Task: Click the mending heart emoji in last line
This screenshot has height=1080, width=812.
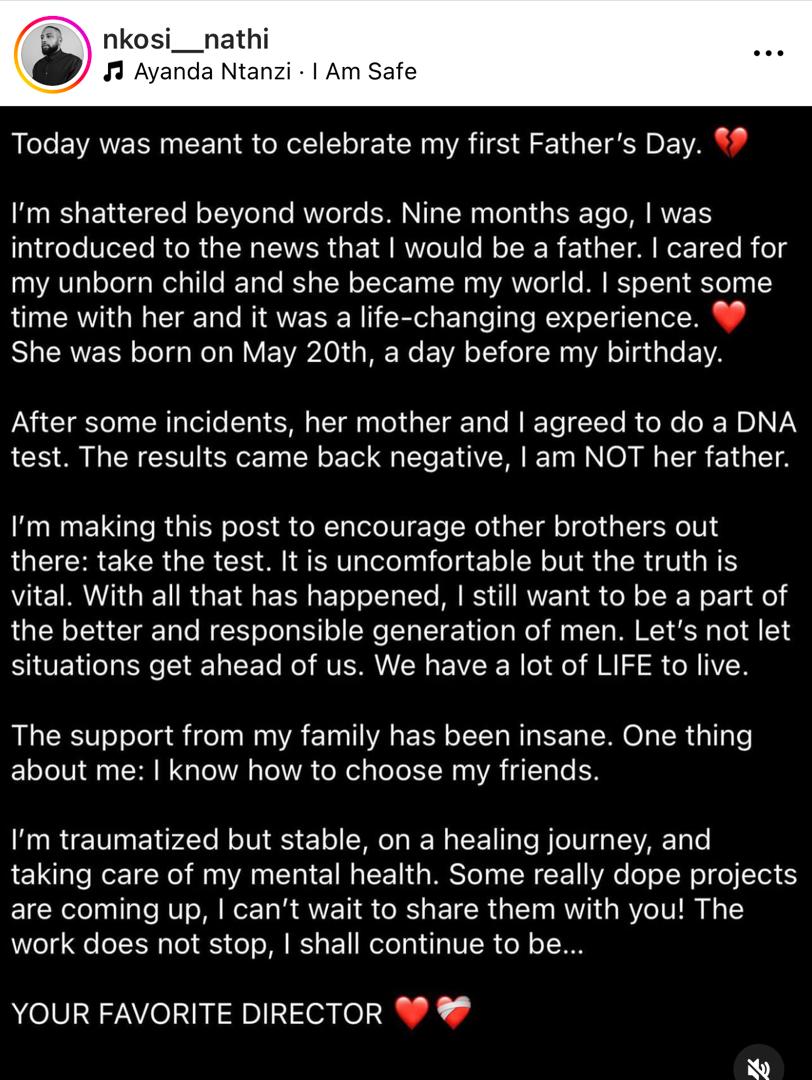Action: [456, 1013]
